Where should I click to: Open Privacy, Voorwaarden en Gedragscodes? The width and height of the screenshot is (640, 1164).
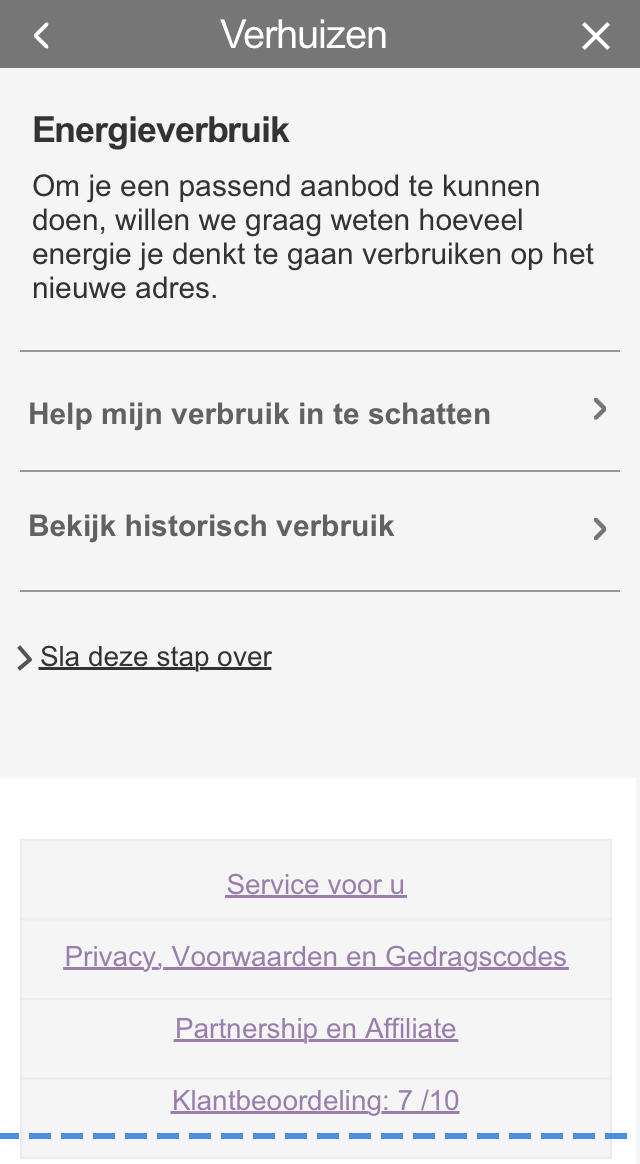coord(316,957)
